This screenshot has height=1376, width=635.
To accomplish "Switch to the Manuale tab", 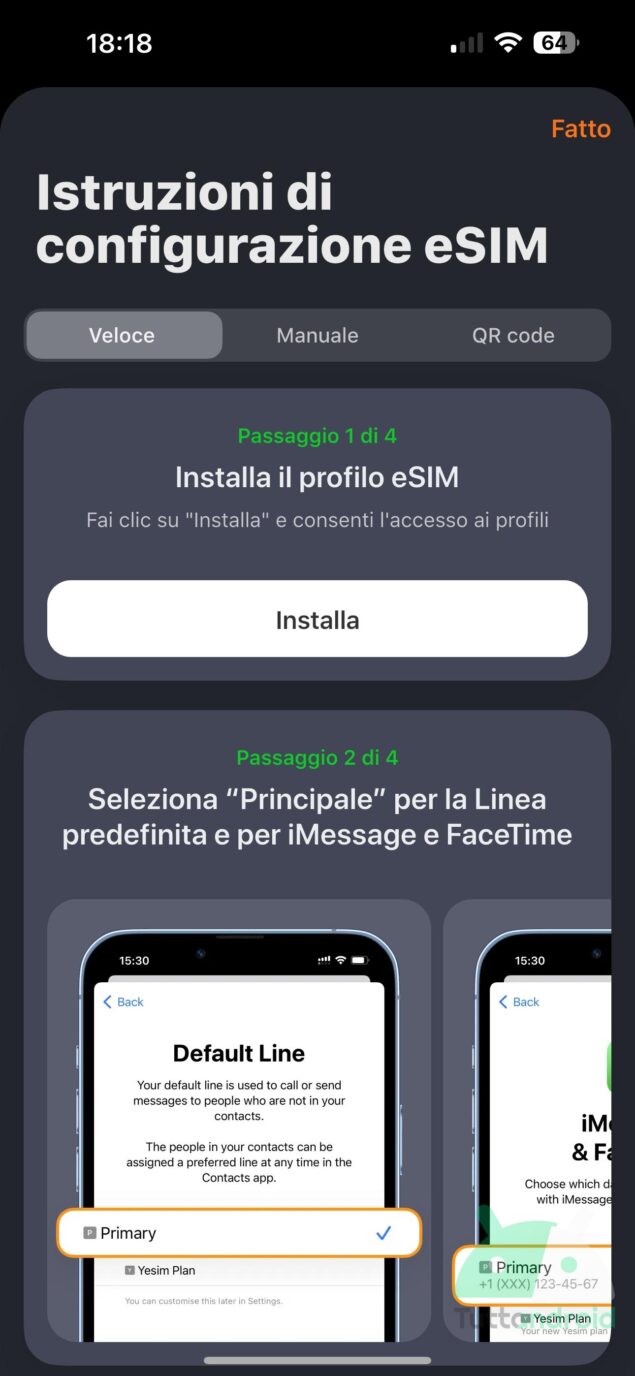I will coord(317,335).
